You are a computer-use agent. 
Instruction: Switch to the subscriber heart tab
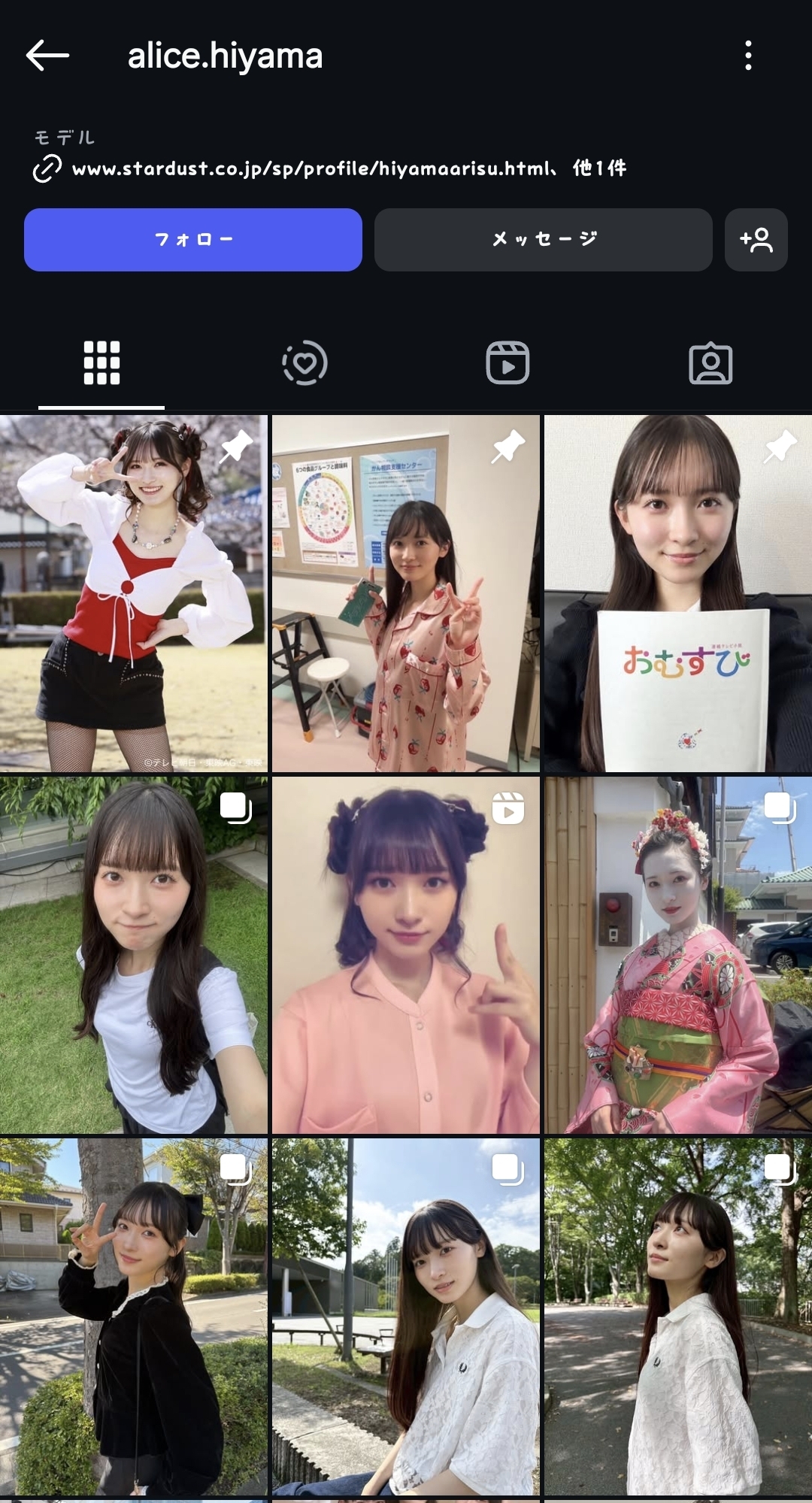(304, 363)
